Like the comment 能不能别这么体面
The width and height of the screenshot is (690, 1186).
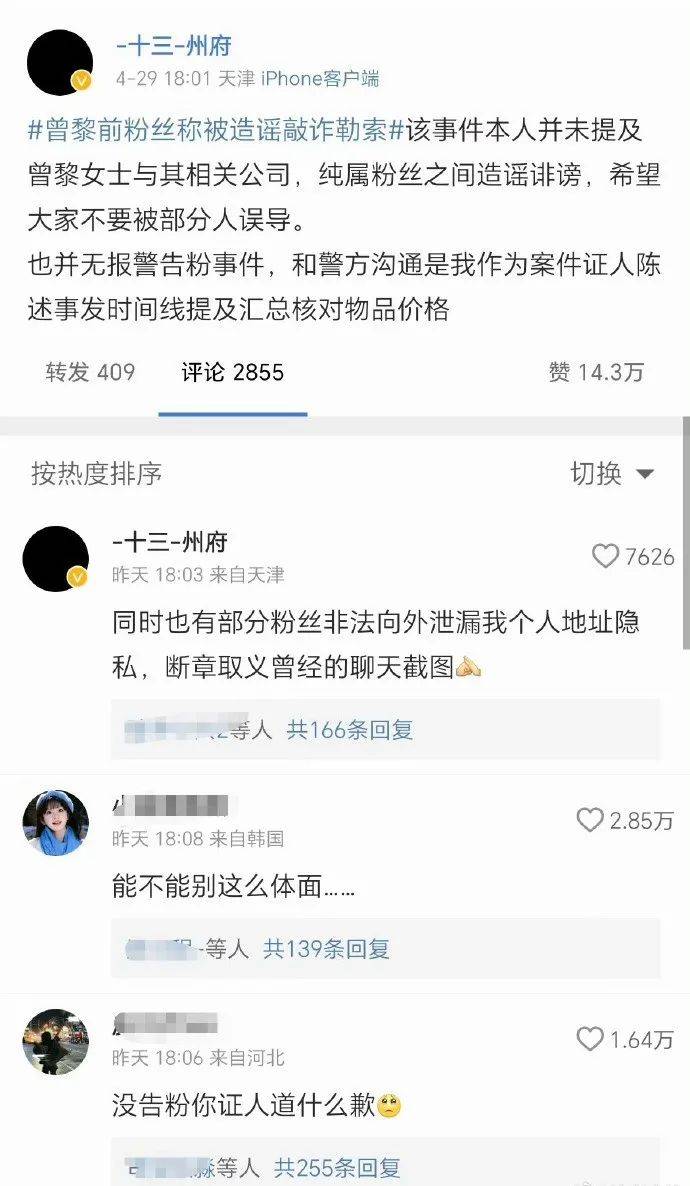click(590, 820)
